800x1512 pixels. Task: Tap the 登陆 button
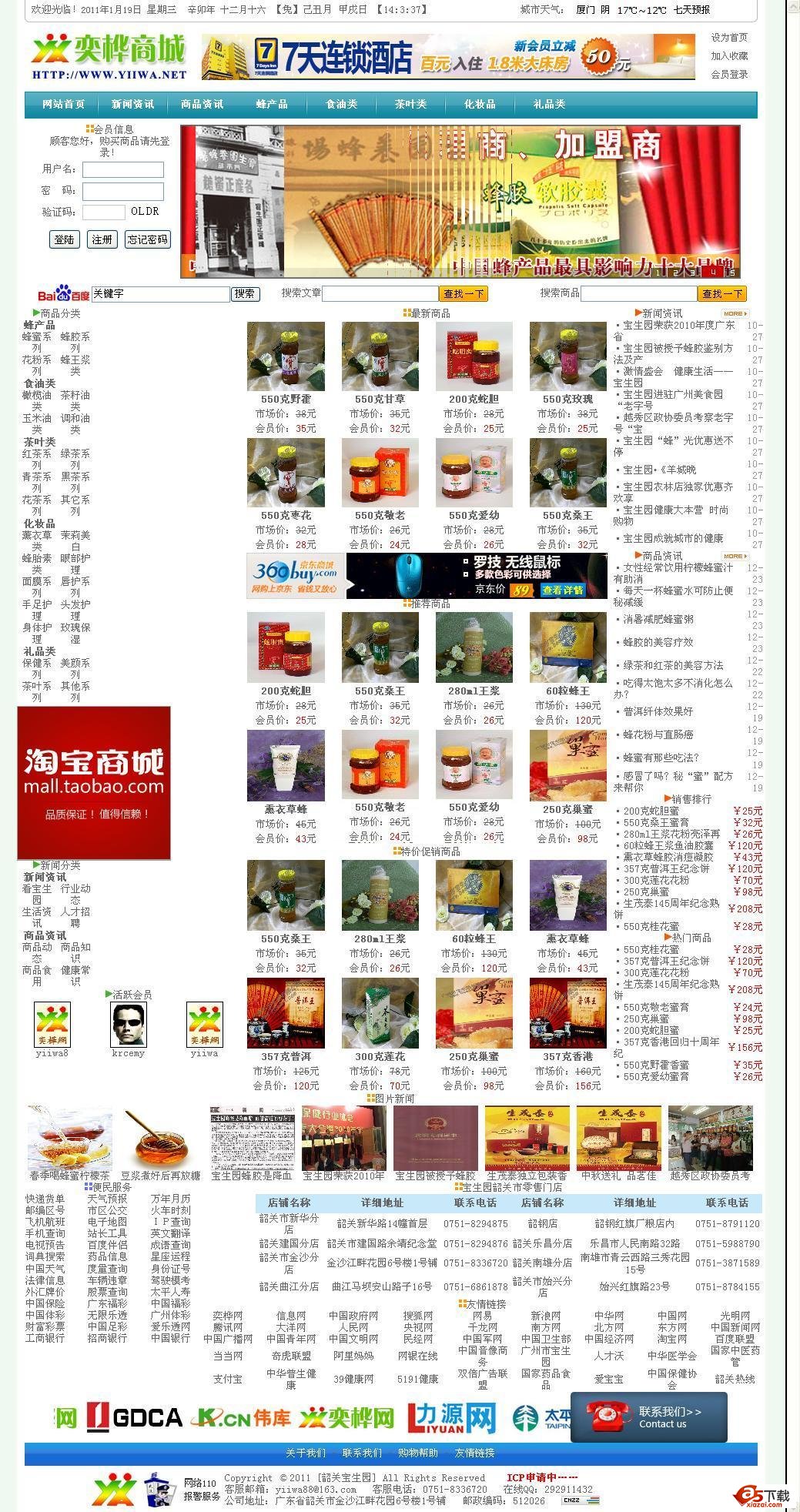pyautogui.click(x=64, y=239)
